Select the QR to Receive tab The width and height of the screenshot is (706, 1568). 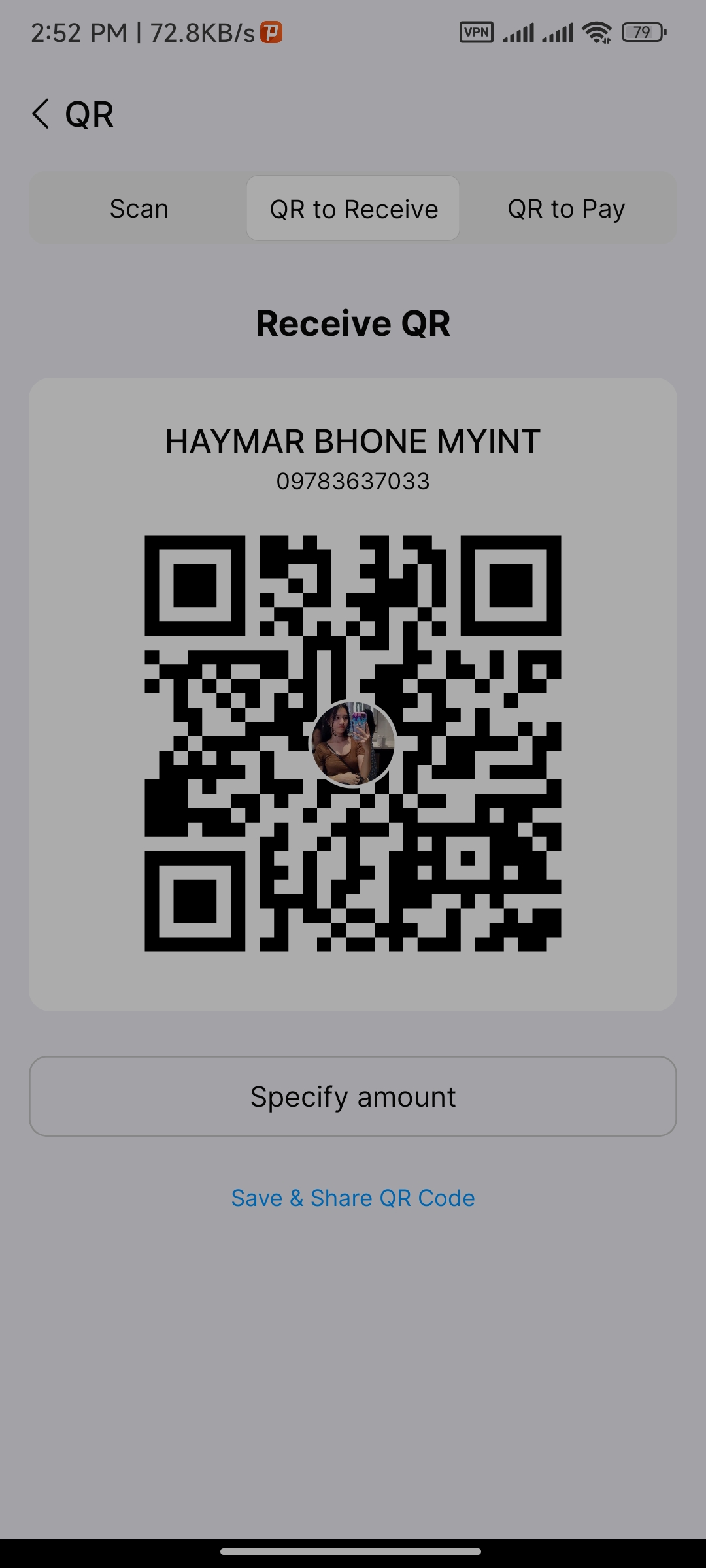[x=353, y=209]
